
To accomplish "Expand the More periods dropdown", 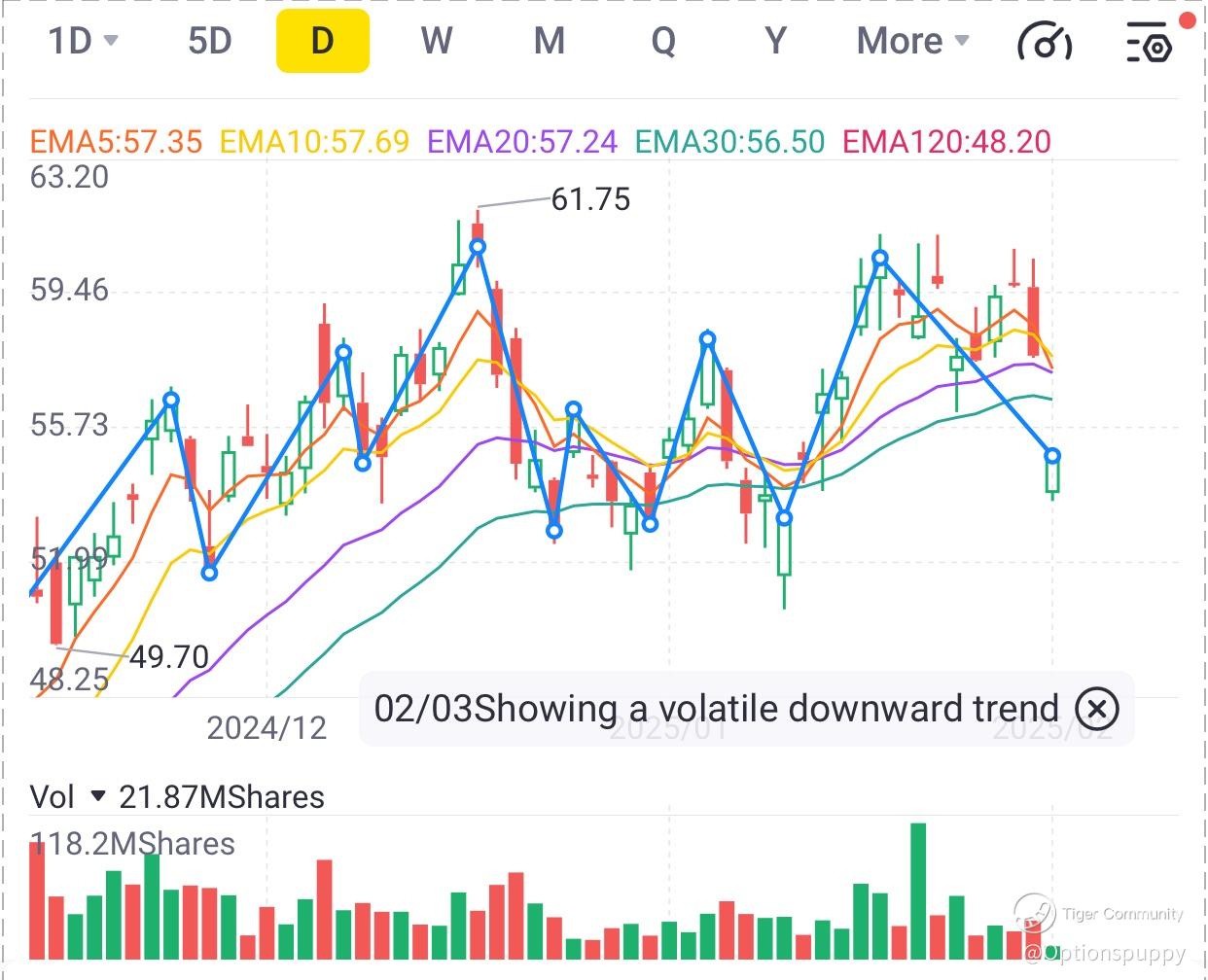I will pos(912,41).
